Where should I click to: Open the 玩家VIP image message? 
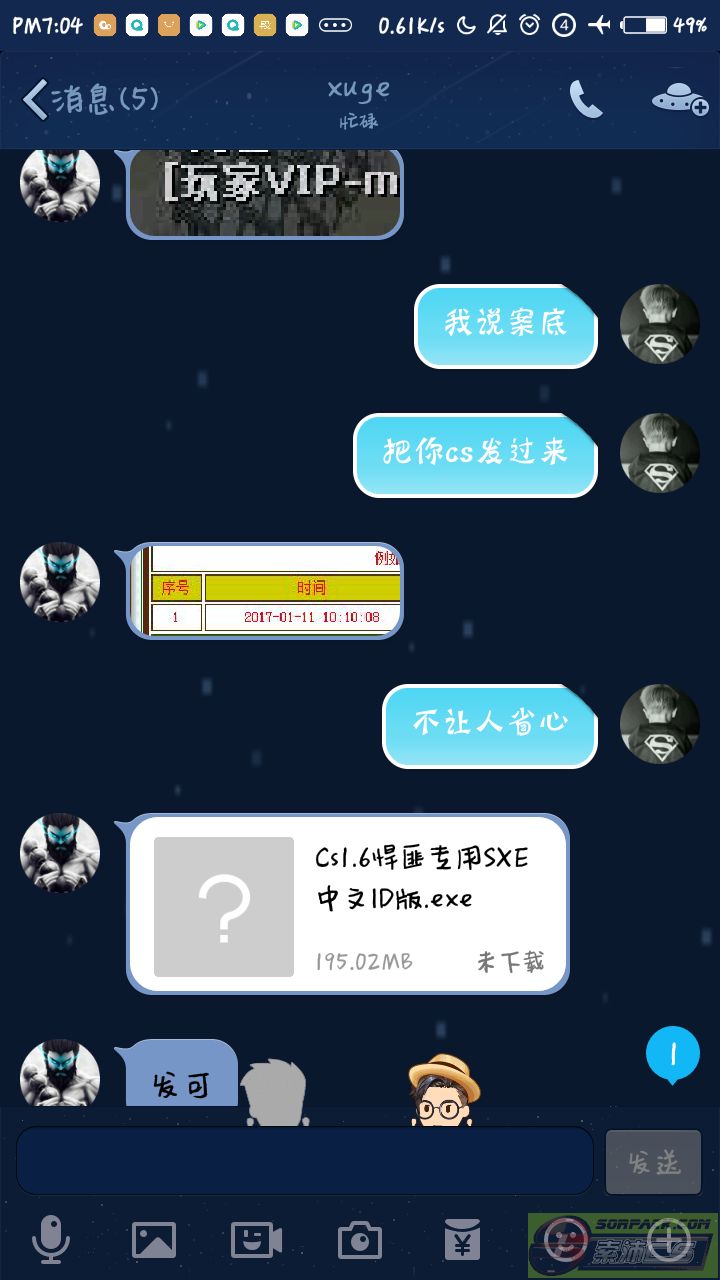[266, 192]
